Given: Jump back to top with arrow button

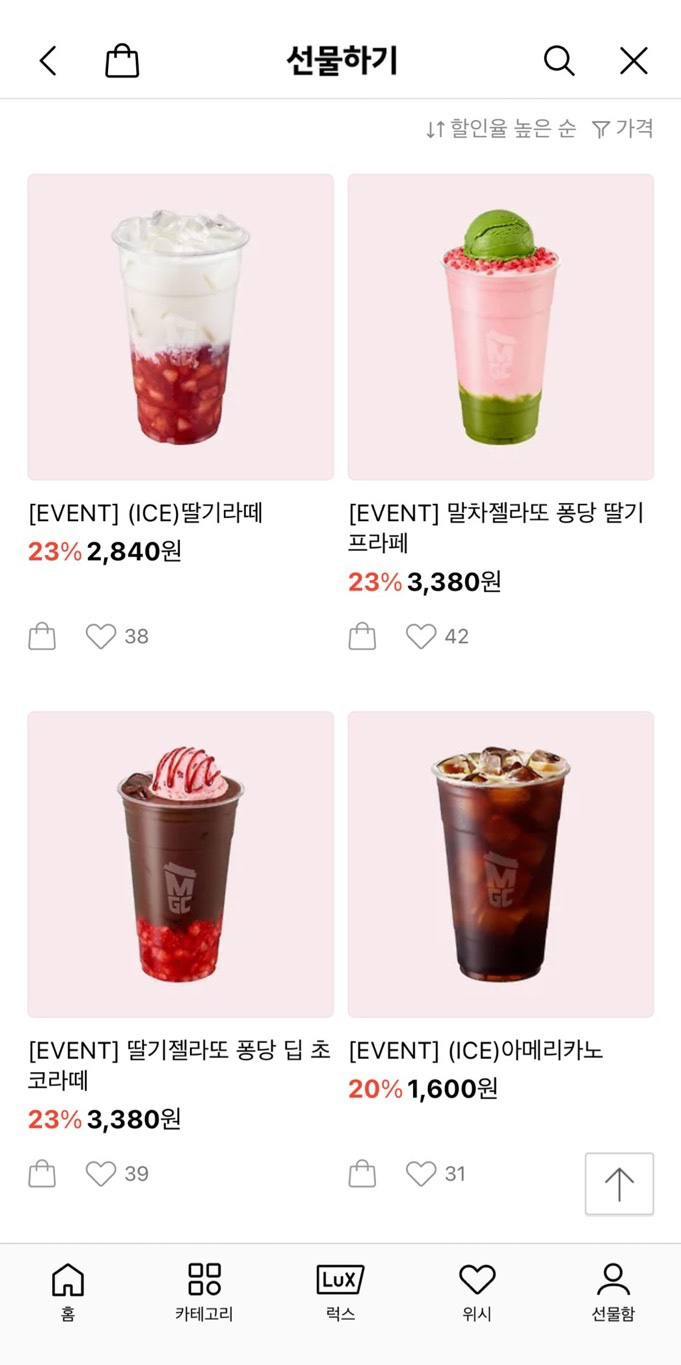Looking at the screenshot, I should coord(619,1184).
